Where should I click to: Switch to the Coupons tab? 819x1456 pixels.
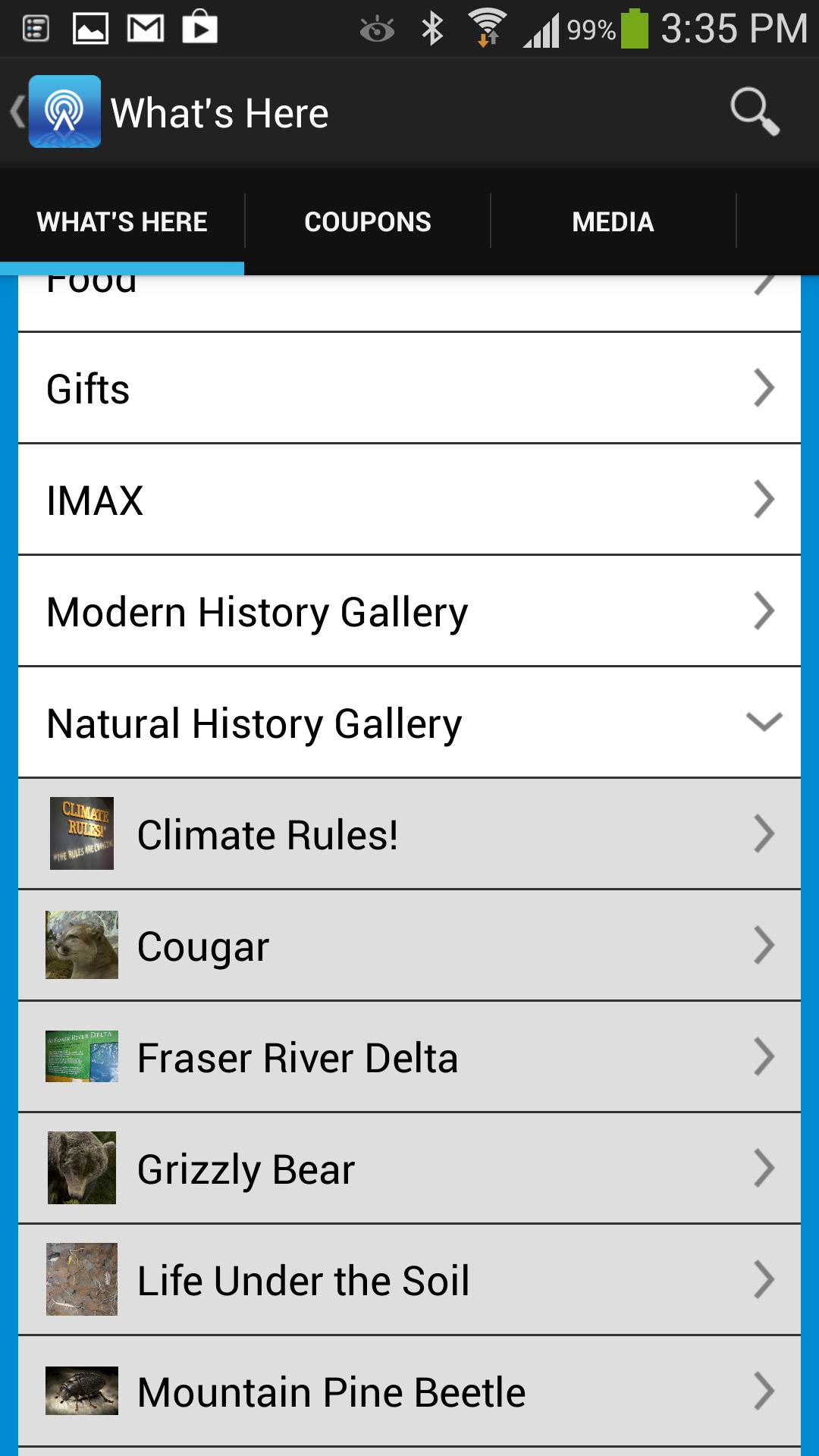pyautogui.click(x=368, y=221)
